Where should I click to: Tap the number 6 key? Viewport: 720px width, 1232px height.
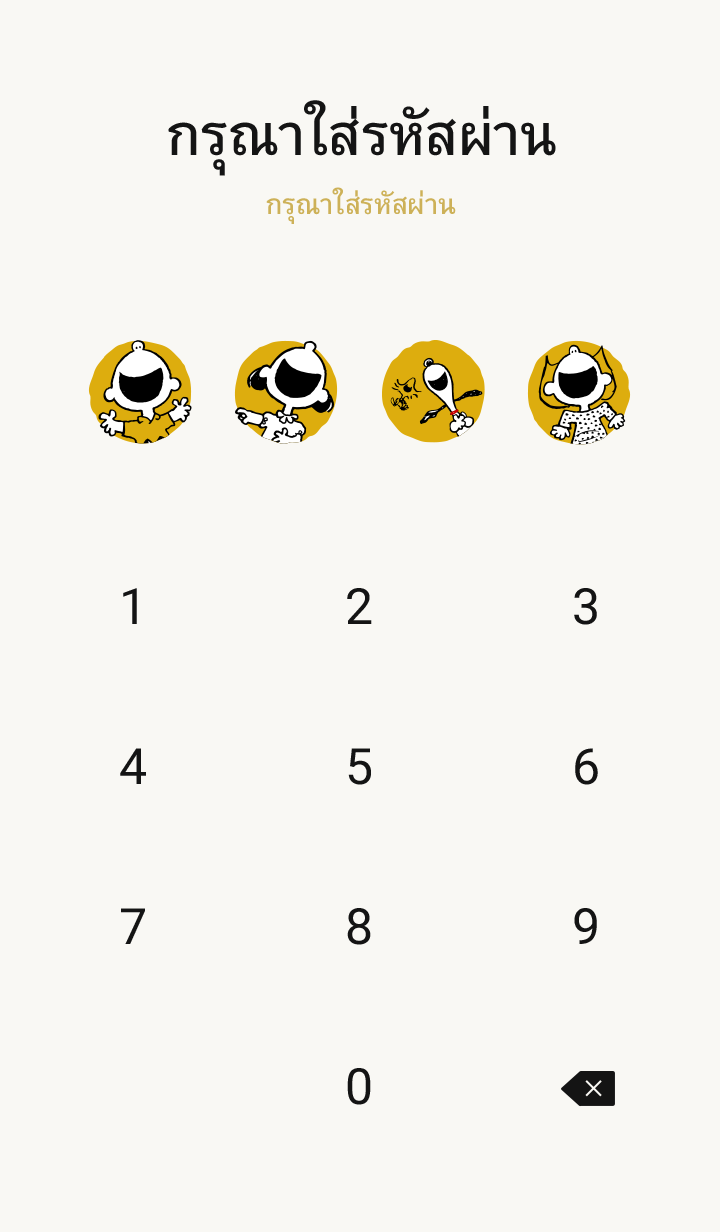point(585,767)
